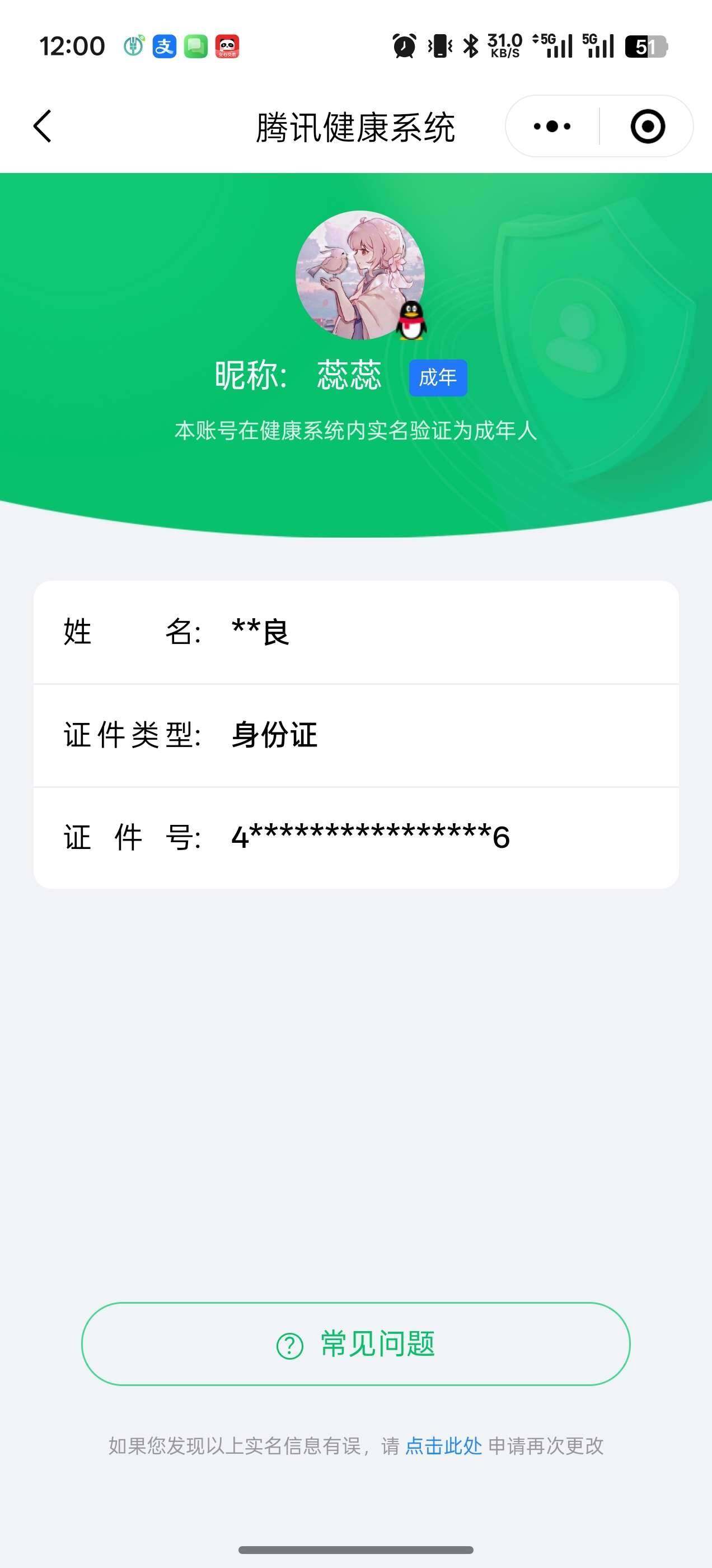Tap the blue 成年 adult status badge
Screen dimensions: 712x1568
[x=439, y=377]
